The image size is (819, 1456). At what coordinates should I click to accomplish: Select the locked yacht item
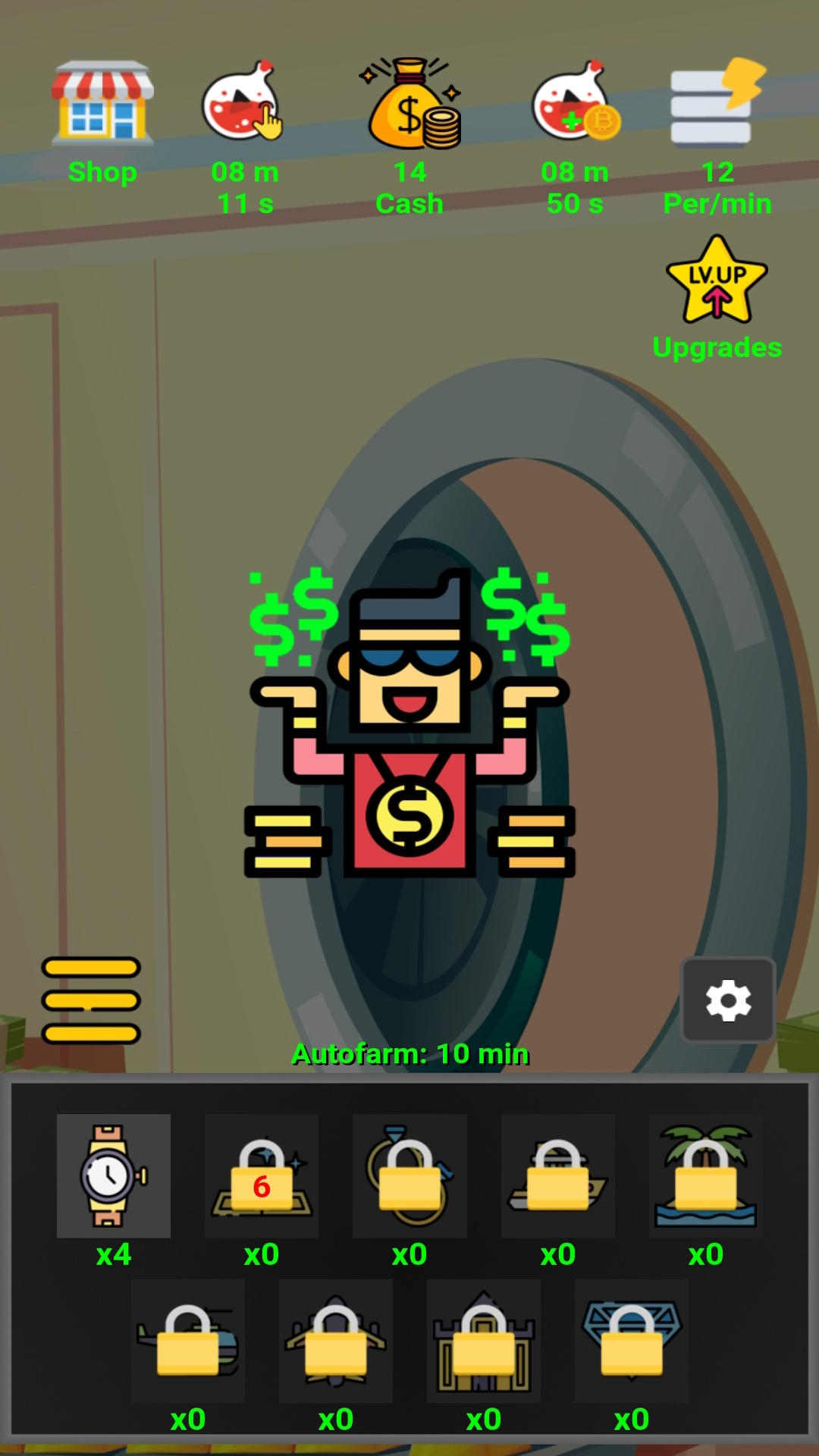558,1175
